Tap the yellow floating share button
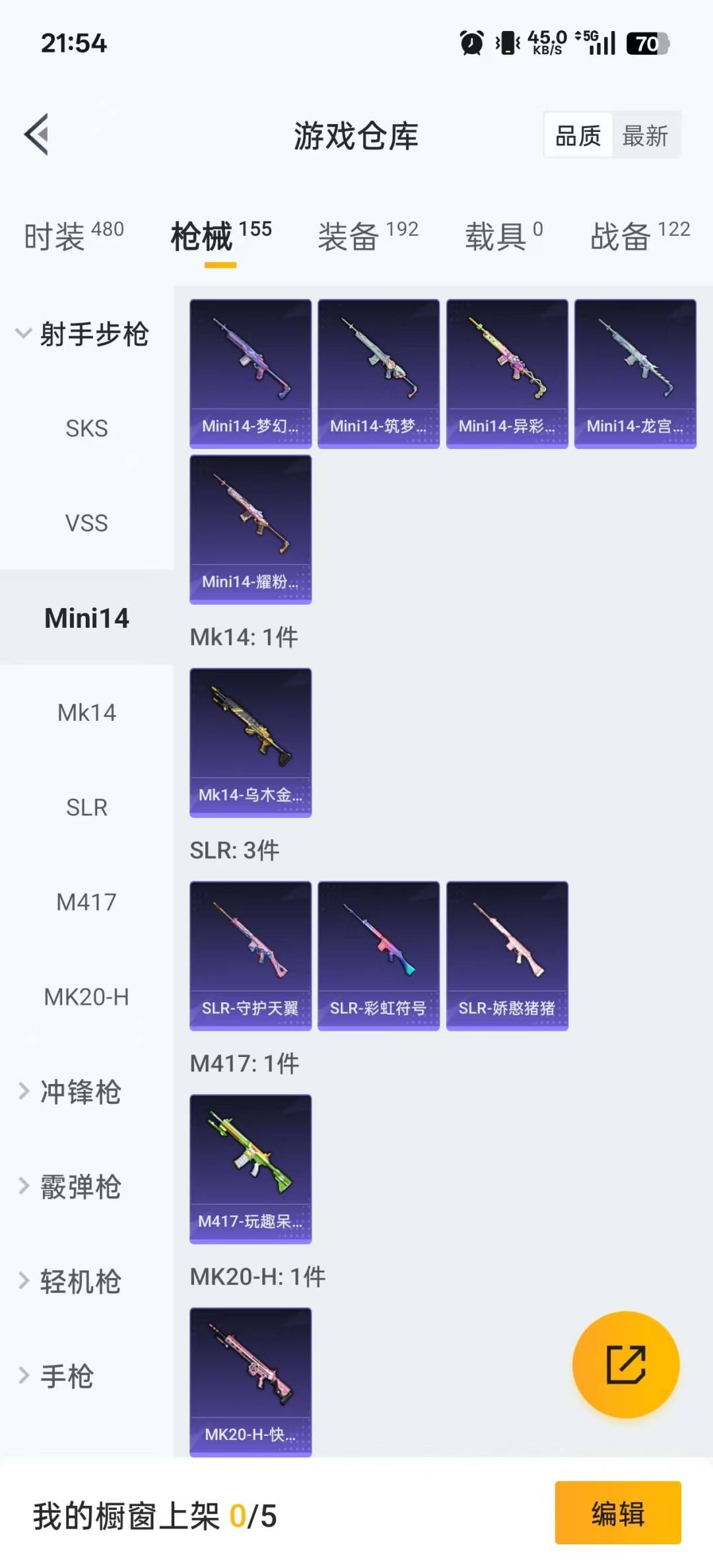 (x=625, y=1364)
